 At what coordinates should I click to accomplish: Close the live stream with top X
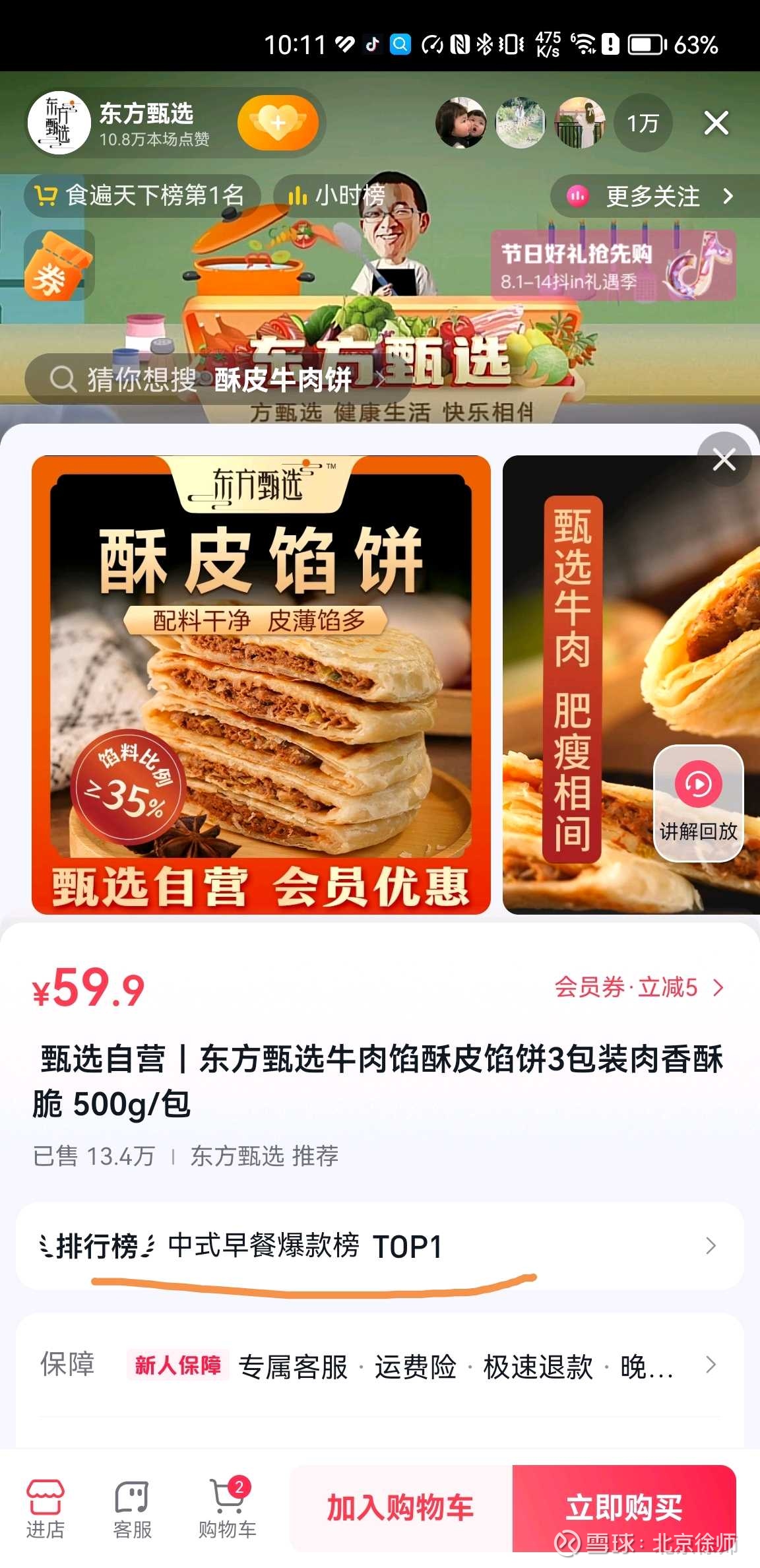pos(716,123)
